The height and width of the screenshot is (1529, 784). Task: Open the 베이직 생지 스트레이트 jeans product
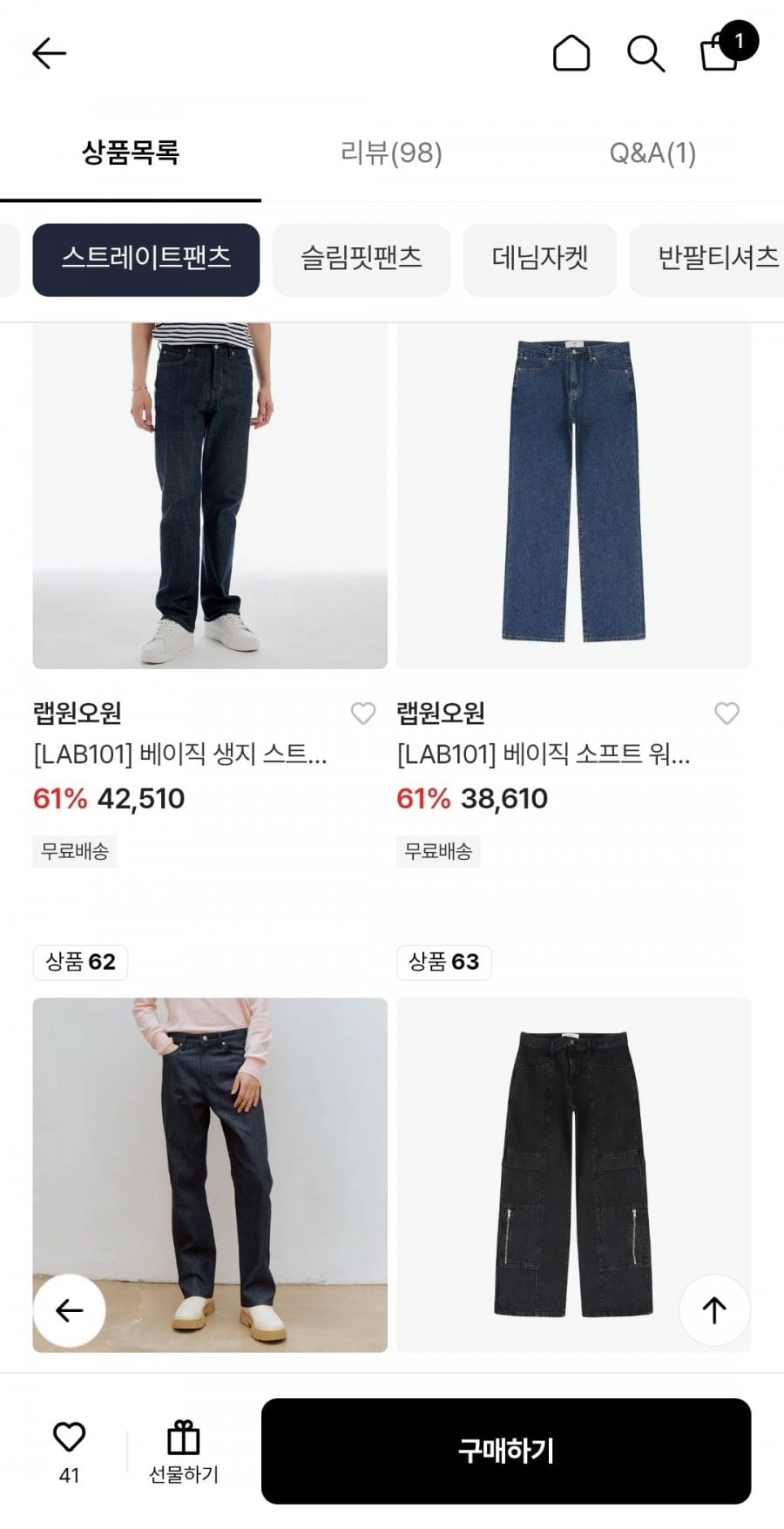tap(209, 497)
